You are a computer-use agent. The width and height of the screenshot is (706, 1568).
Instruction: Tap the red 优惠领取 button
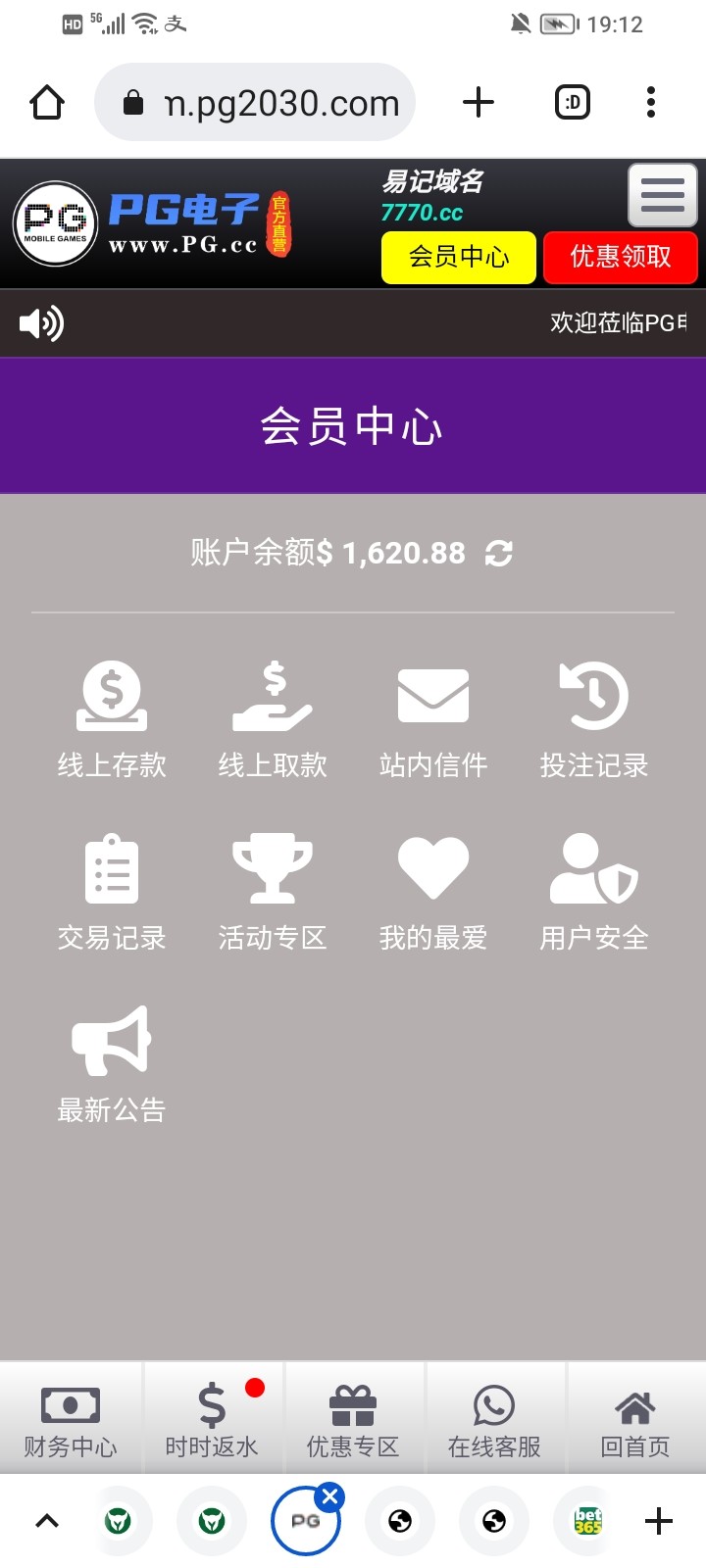pyautogui.click(x=621, y=258)
